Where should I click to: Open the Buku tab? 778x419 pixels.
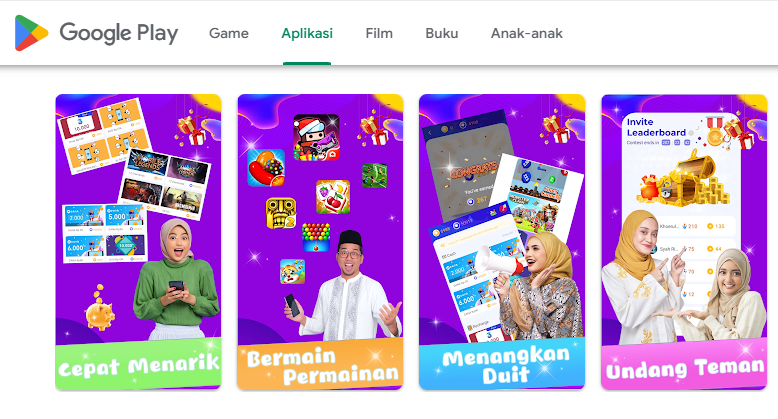coord(441,33)
